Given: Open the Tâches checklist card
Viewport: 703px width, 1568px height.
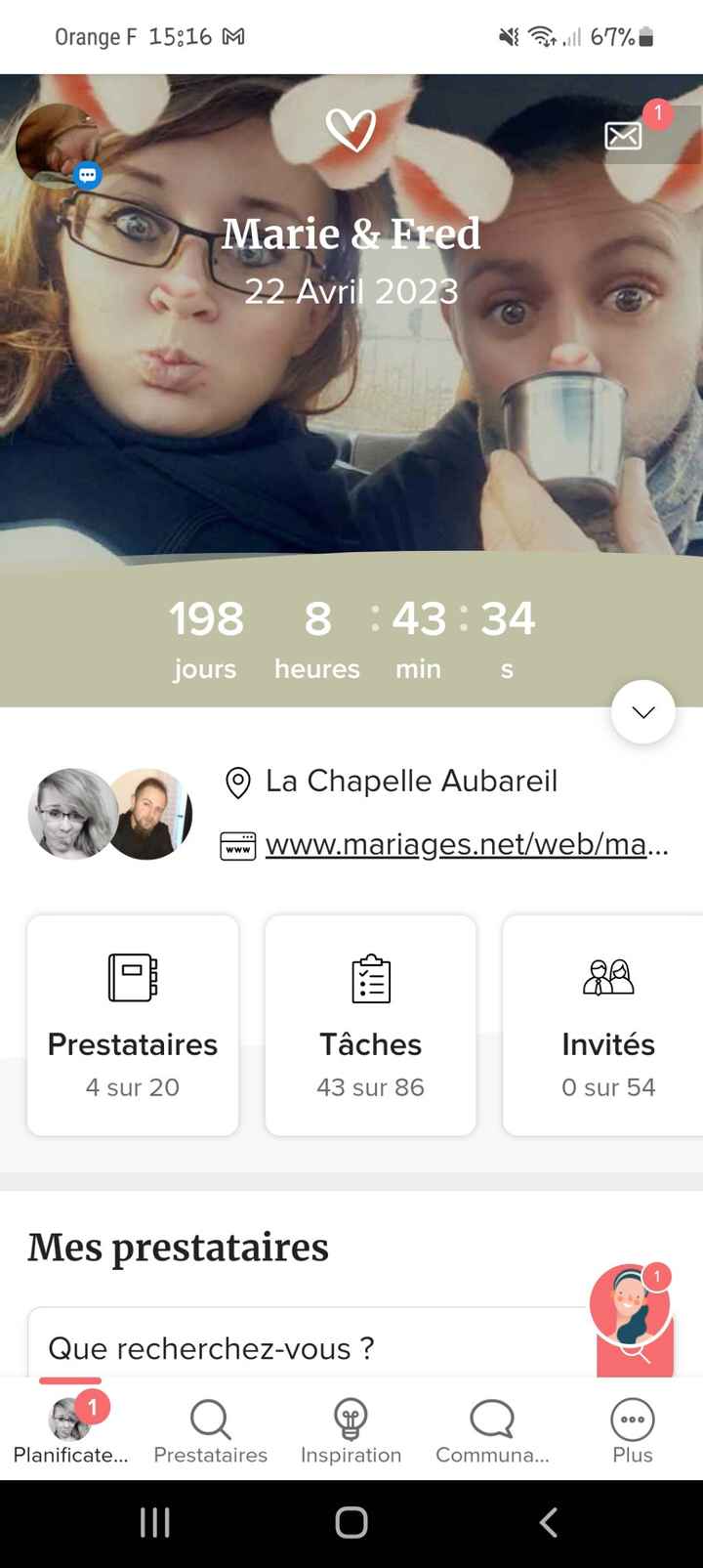Looking at the screenshot, I should pyautogui.click(x=370, y=1024).
